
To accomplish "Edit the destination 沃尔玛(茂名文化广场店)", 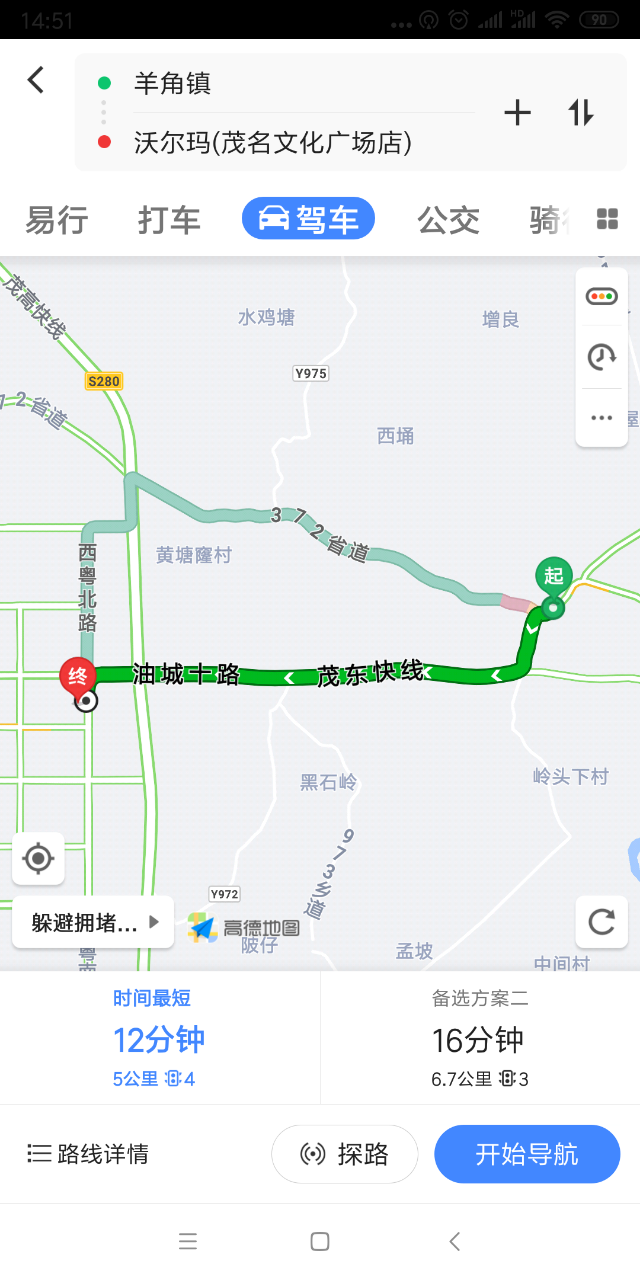I will coord(290,142).
